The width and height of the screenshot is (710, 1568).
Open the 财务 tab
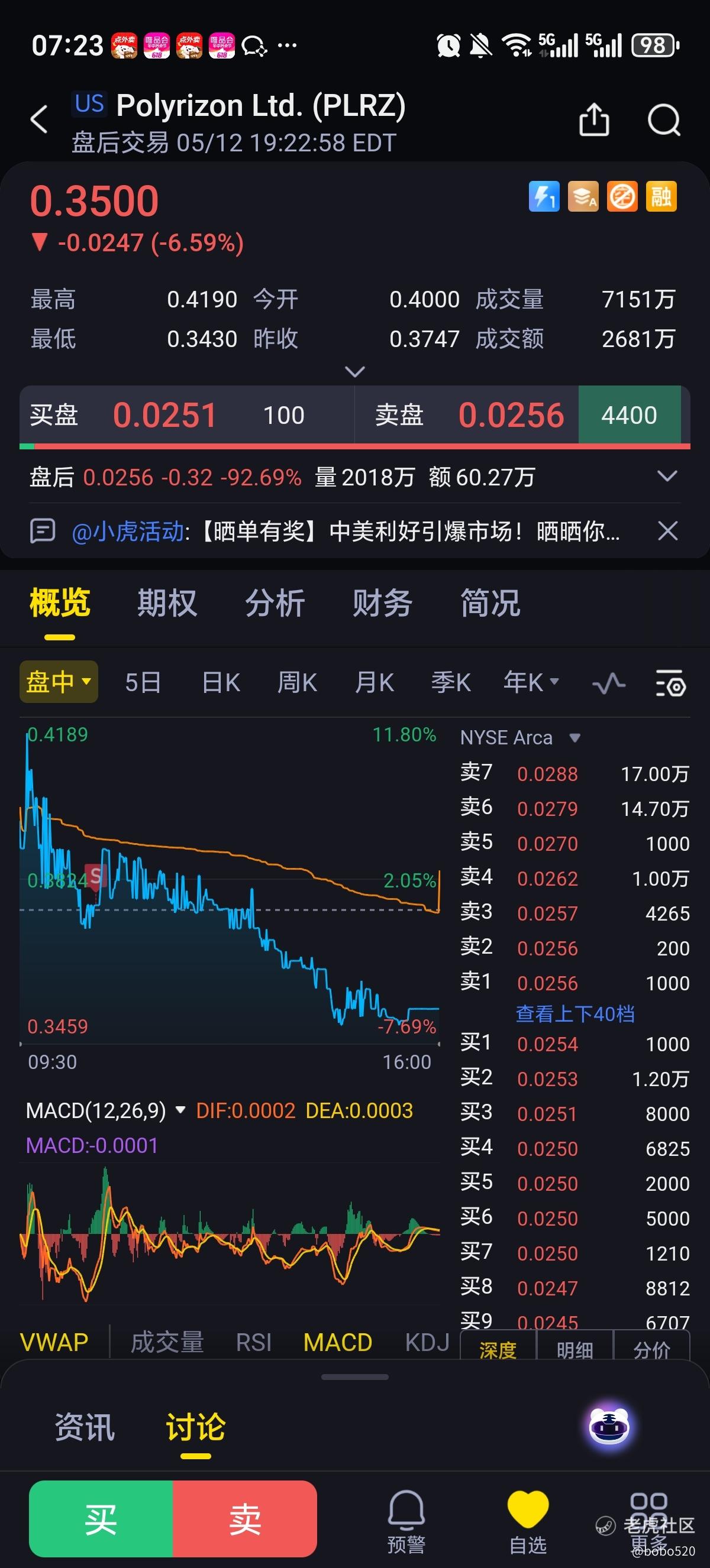[383, 602]
